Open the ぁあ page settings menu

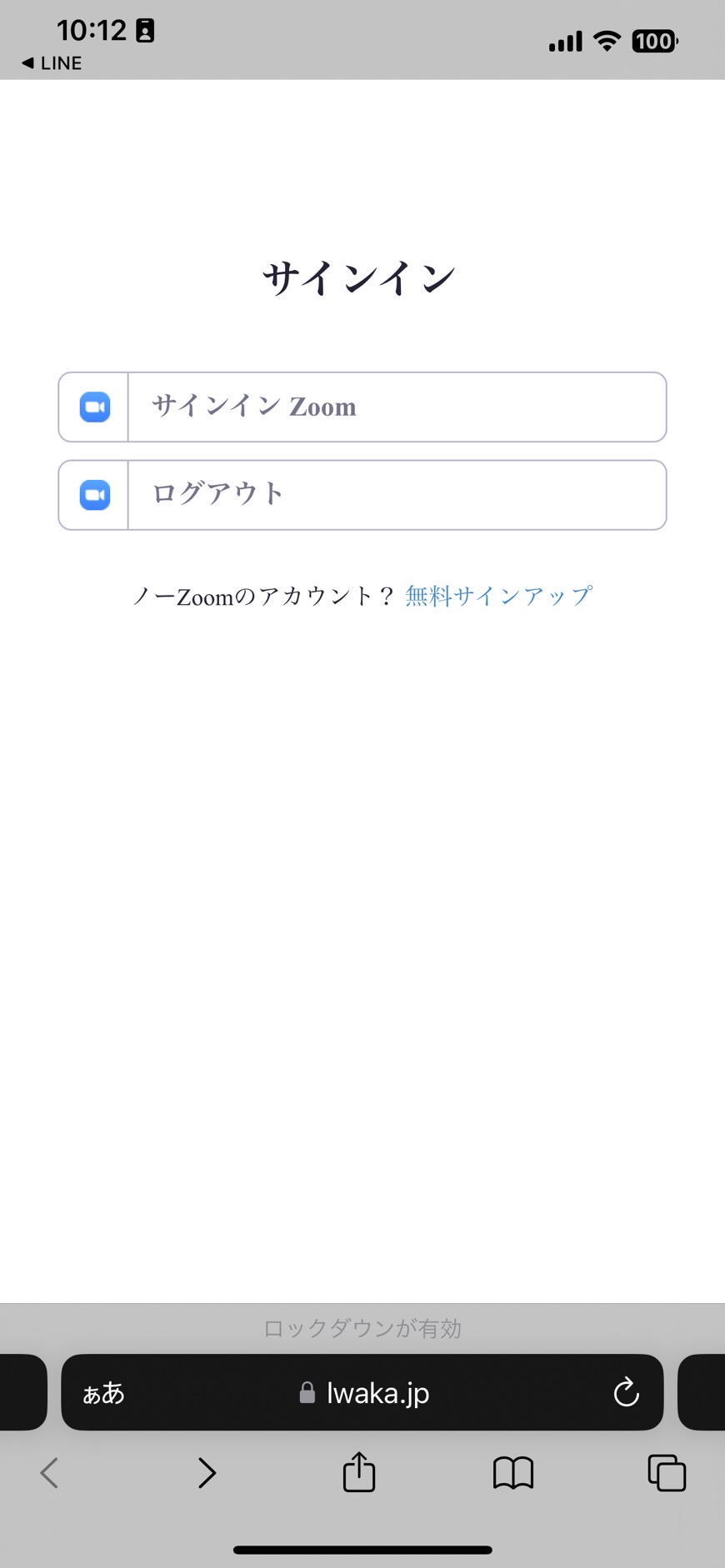[x=103, y=1393]
